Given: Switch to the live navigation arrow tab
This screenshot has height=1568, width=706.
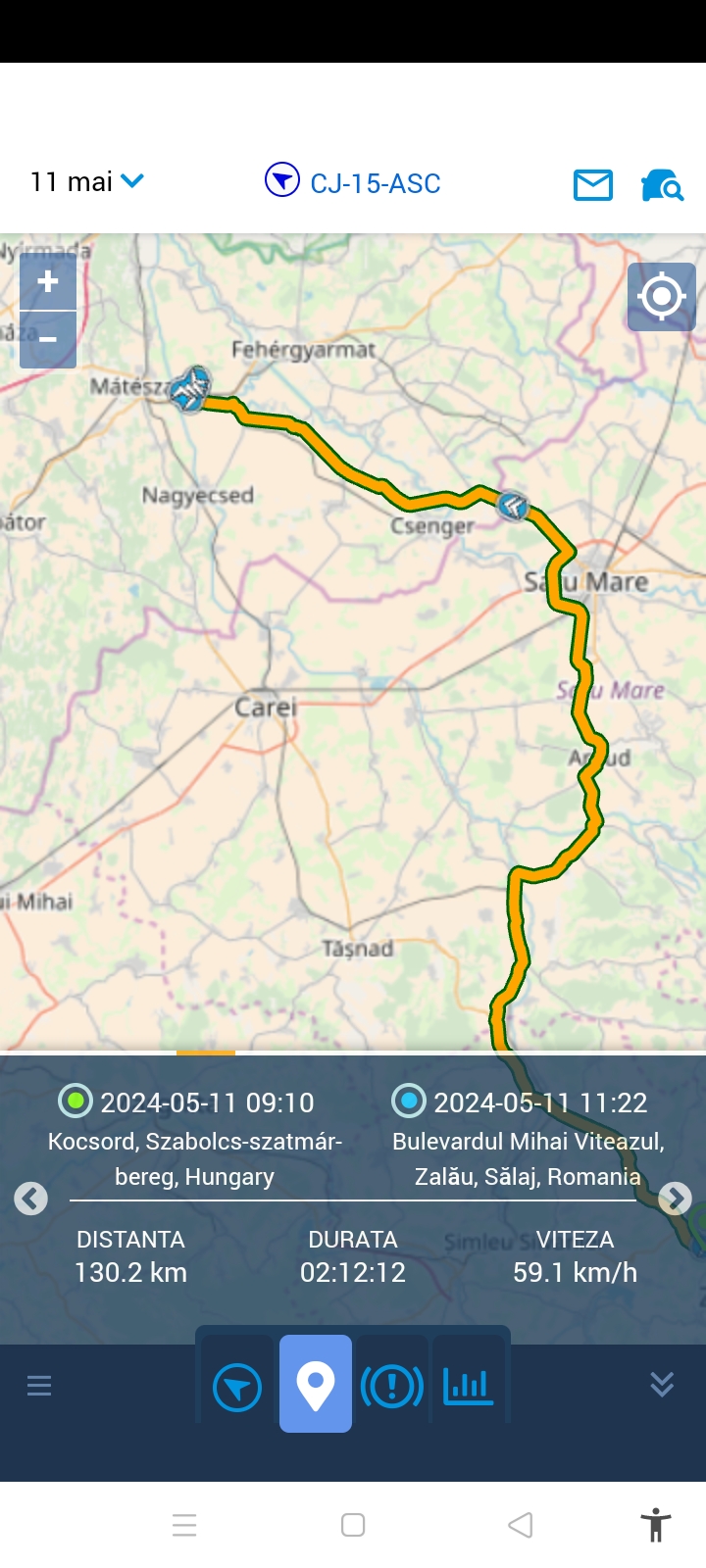Looking at the screenshot, I should click(237, 1387).
